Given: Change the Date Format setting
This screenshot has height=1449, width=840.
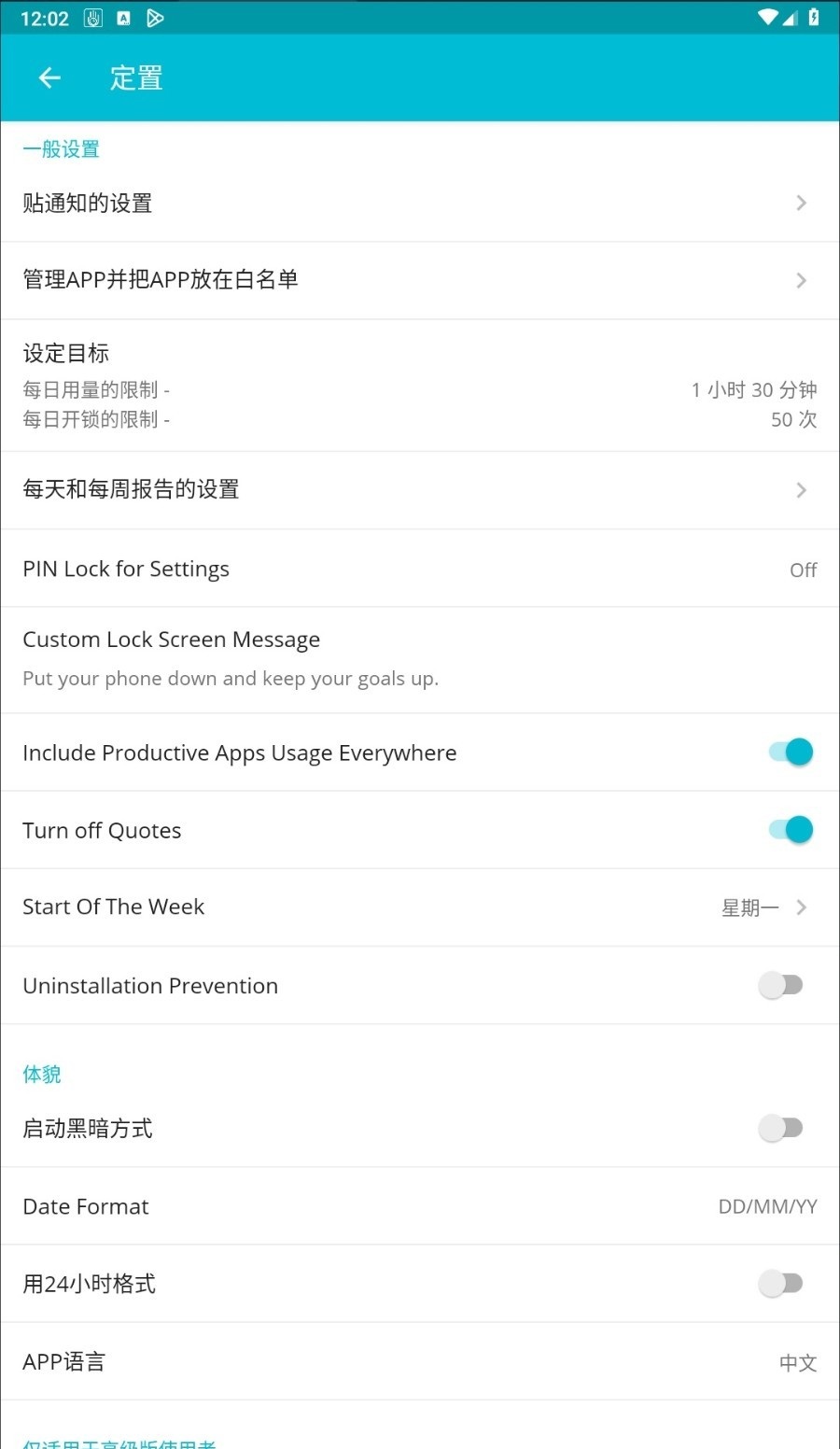Looking at the screenshot, I should [420, 1205].
